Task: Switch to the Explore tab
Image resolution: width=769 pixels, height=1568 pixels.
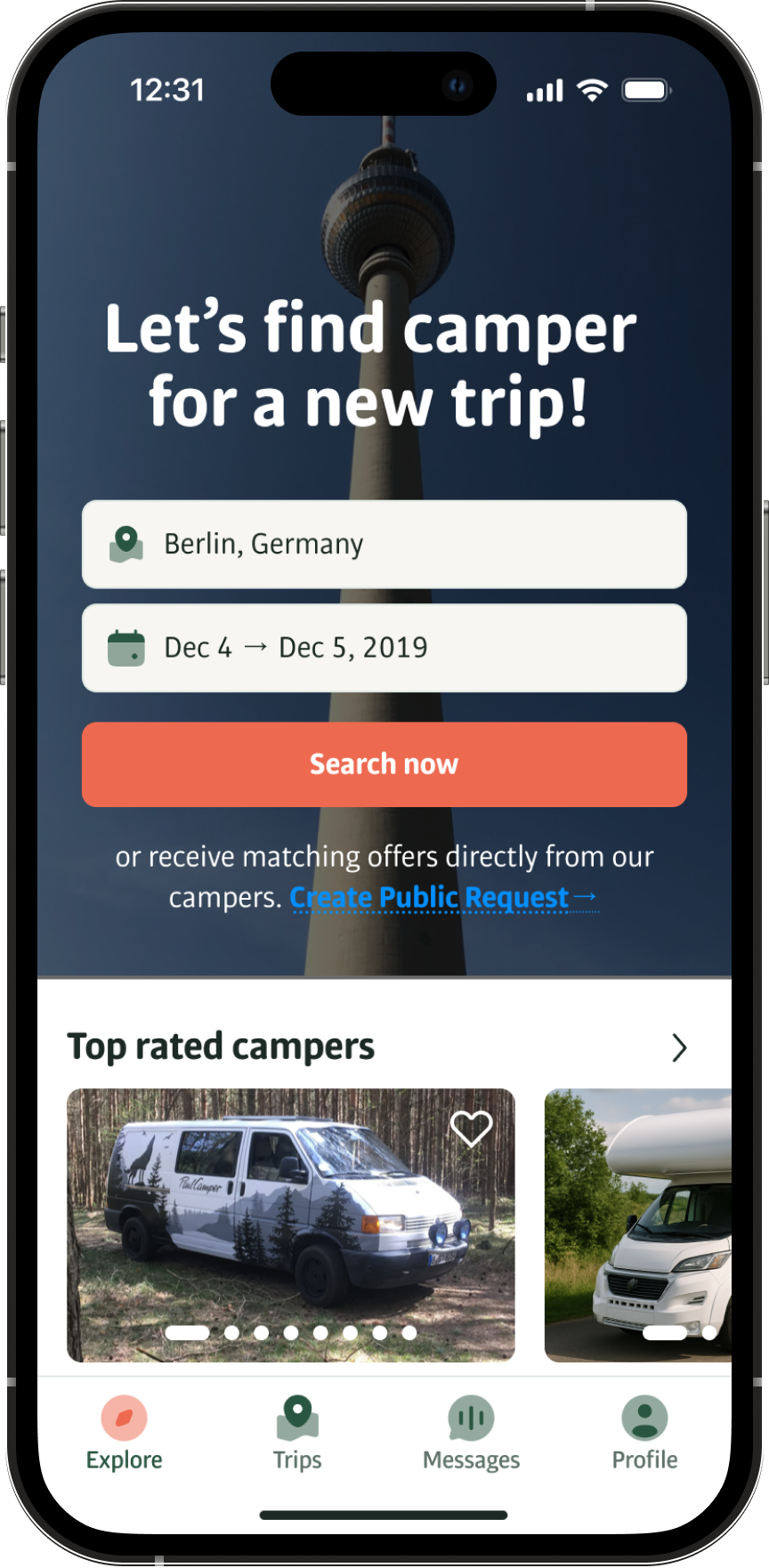Action: 124,1433
